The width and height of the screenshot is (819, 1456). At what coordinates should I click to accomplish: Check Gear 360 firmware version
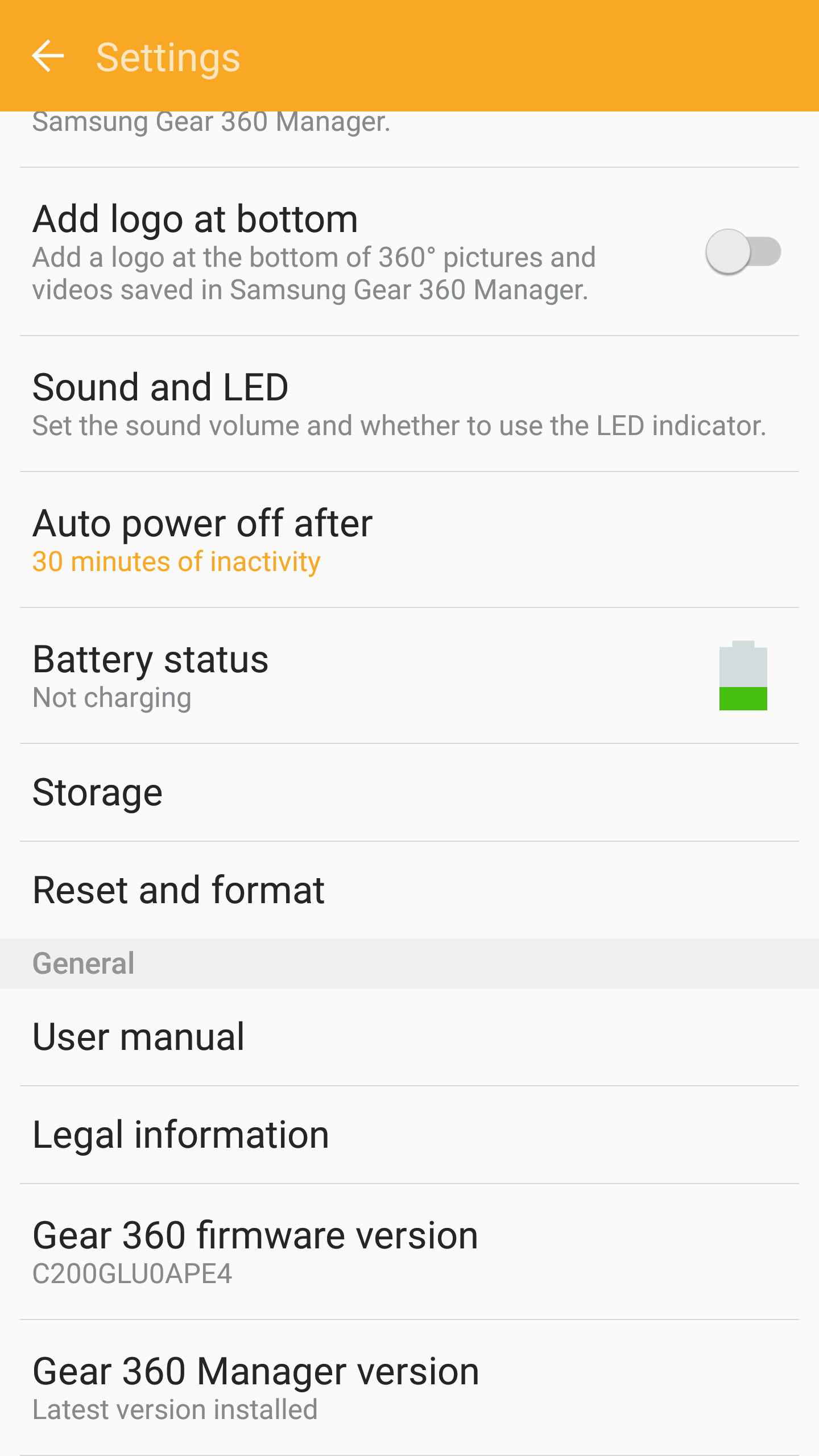pos(409,1252)
